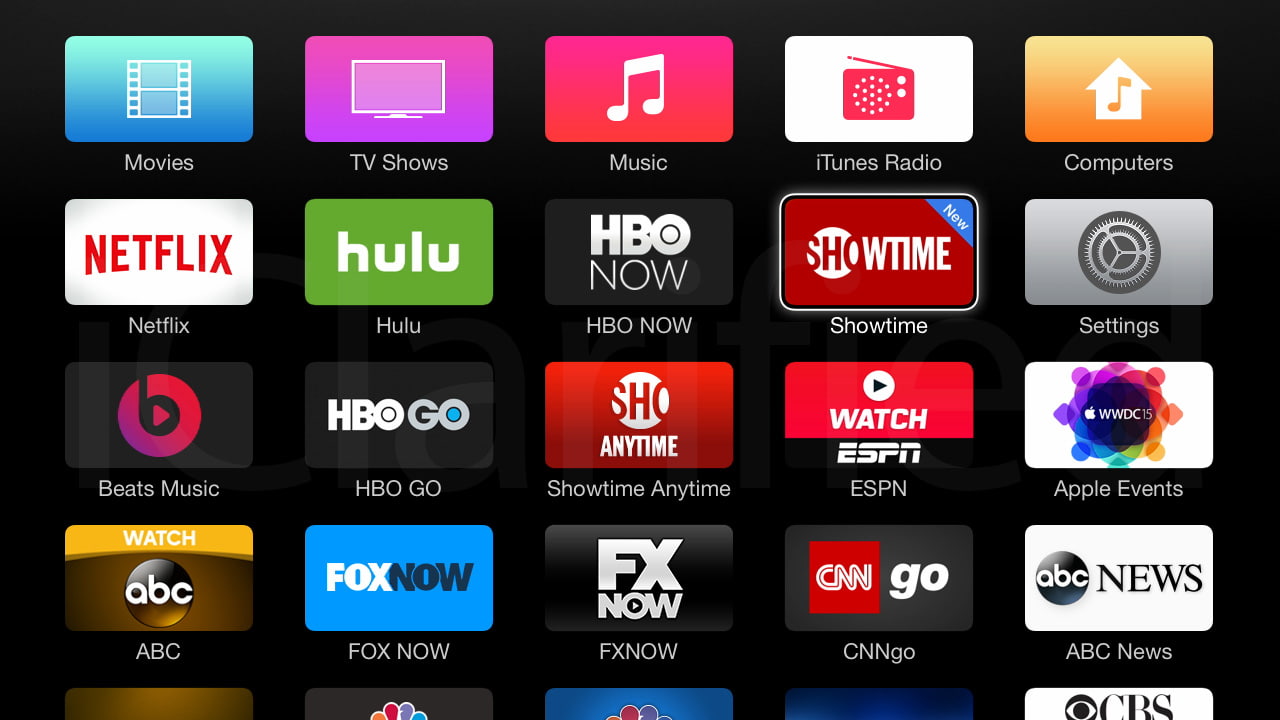
Task: Launch the Watch ABC app
Action: point(159,578)
